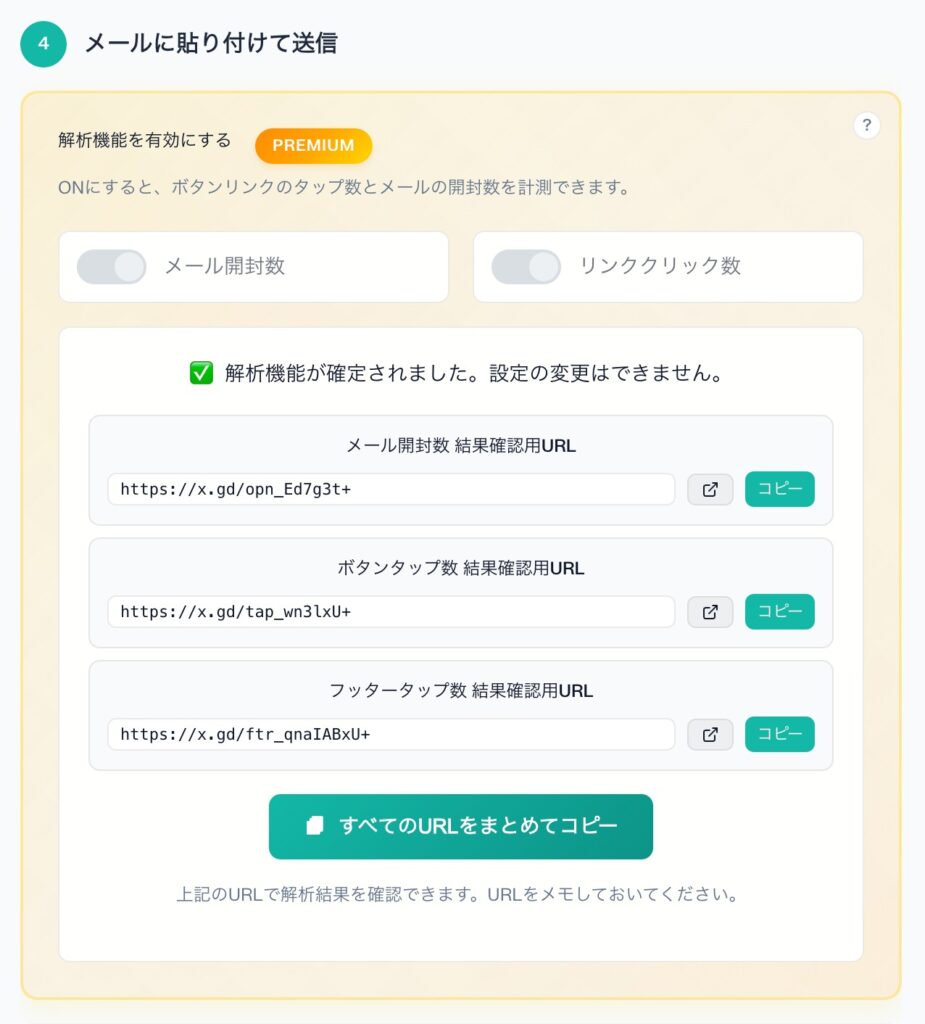Tap すべてのURLをまとめてコピー button
Screen dimensions: 925x1024
(x=461, y=826)
